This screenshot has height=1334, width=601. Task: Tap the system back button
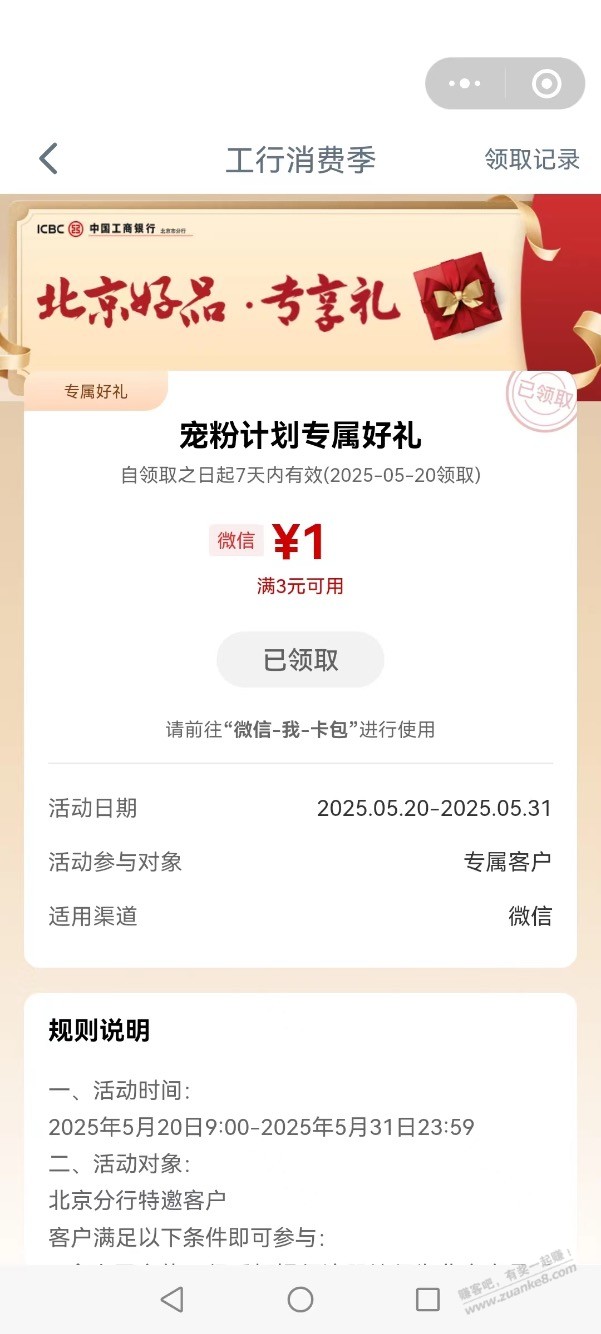point(172,1299)
